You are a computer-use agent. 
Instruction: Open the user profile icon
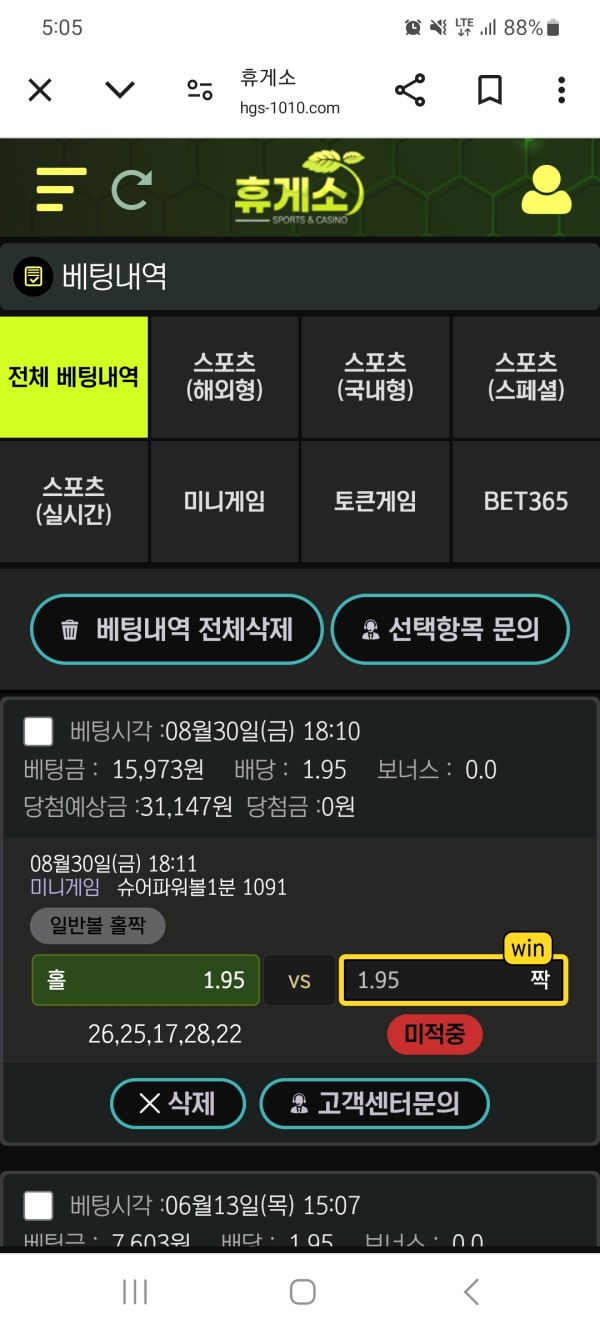(546, 189)
